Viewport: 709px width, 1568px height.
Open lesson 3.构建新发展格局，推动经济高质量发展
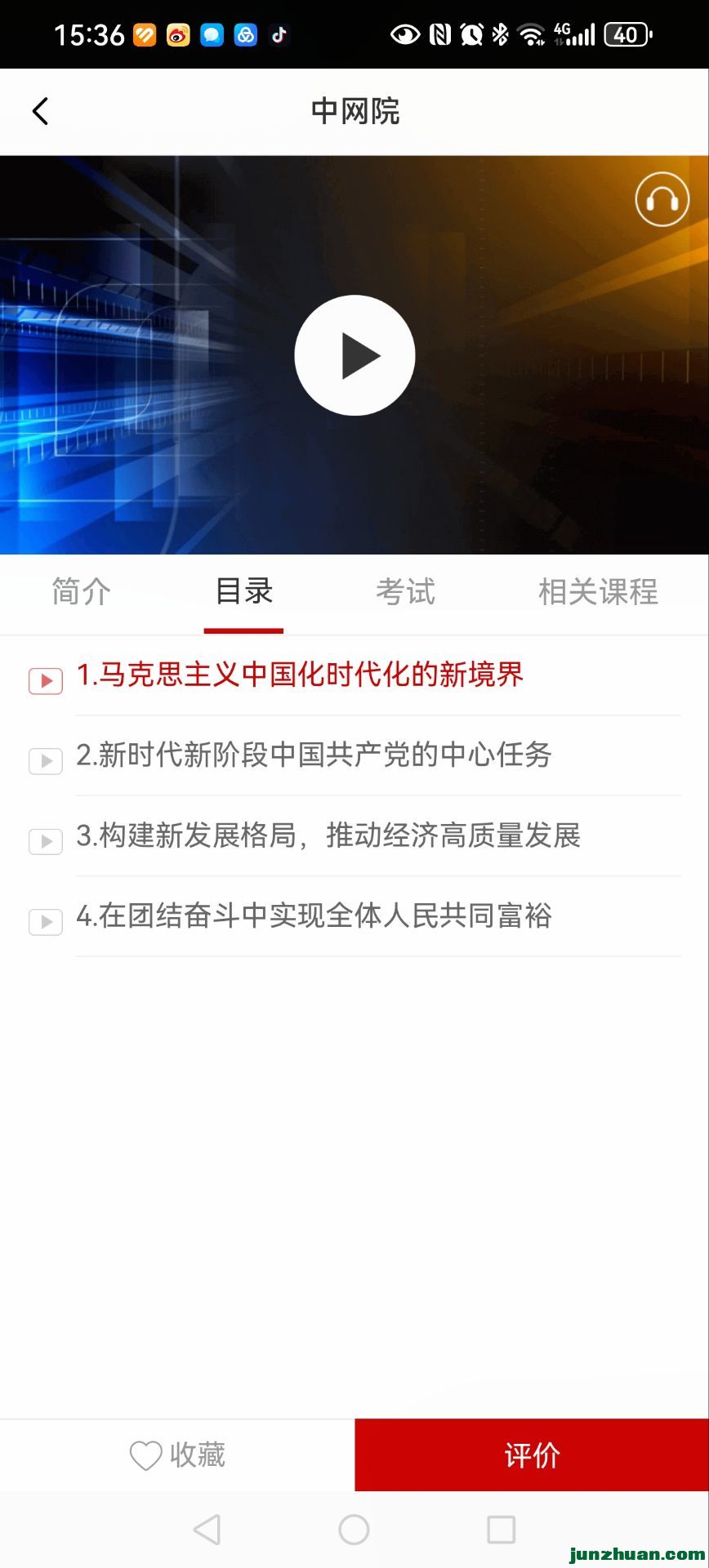pos(328,835)
